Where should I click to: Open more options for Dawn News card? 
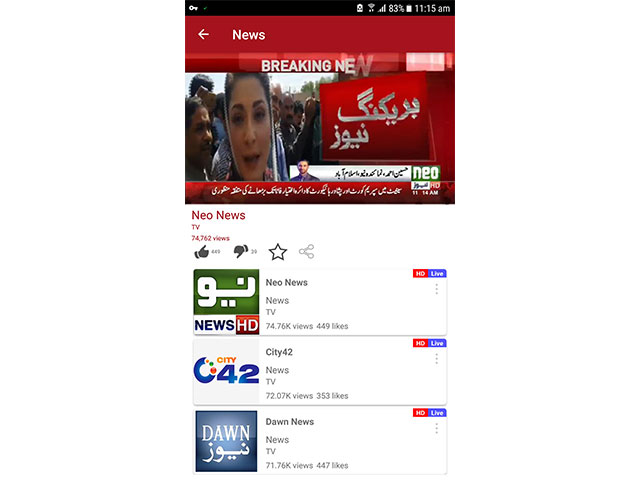pos(436,428)
